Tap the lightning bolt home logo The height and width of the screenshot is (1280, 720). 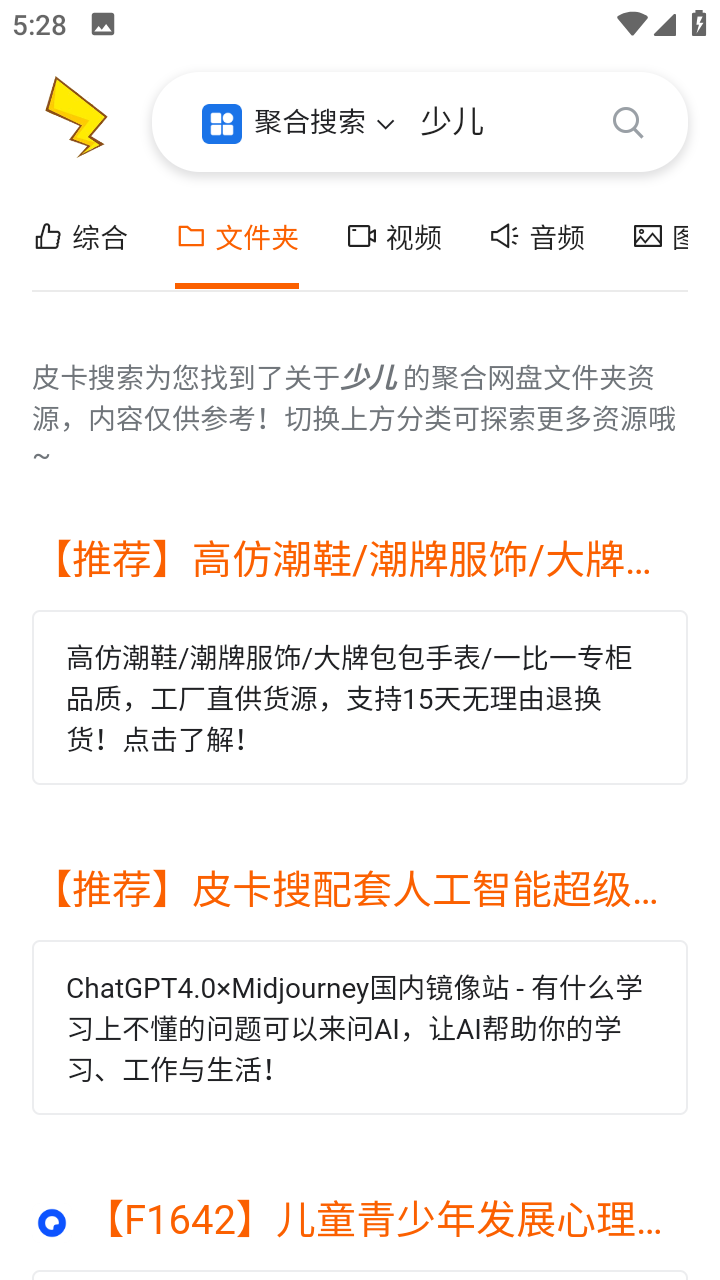coord(76,117)
